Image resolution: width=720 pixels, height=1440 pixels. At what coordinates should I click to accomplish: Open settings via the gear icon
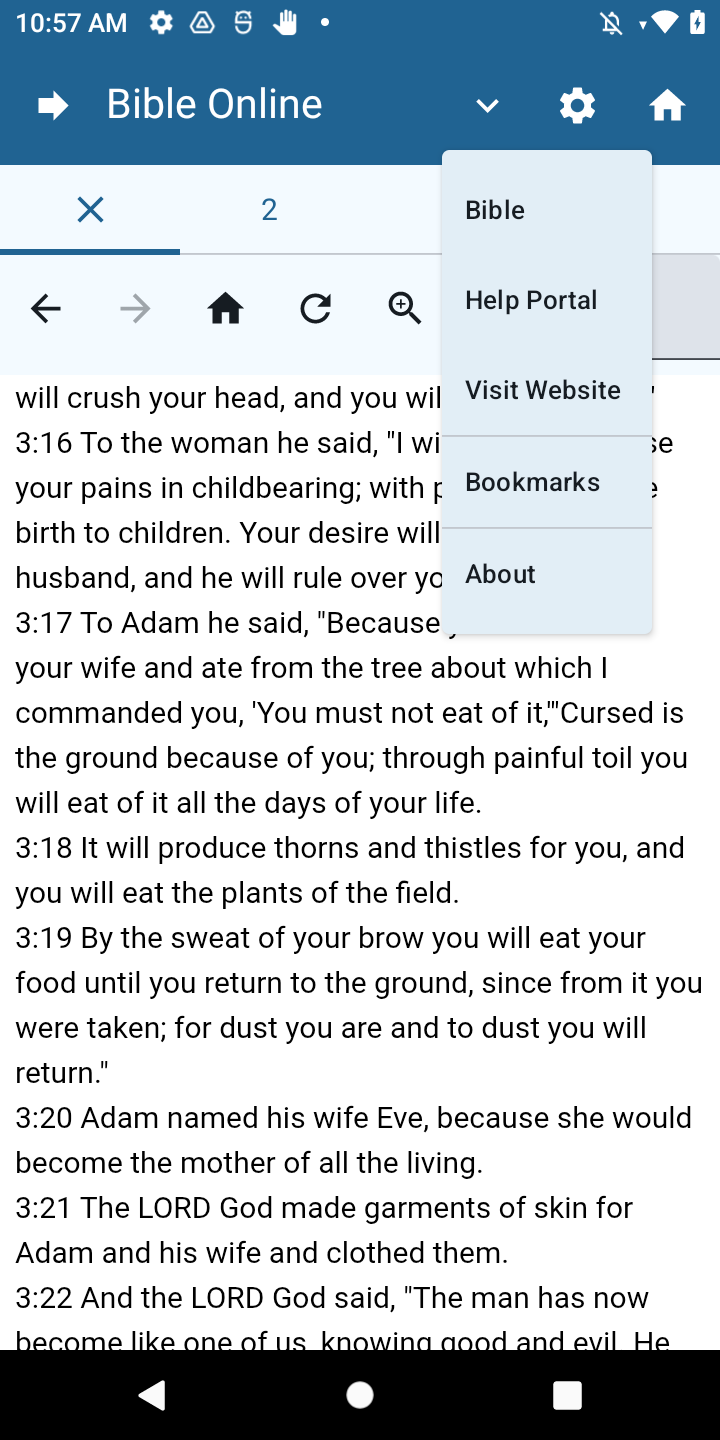click(577, 105)
